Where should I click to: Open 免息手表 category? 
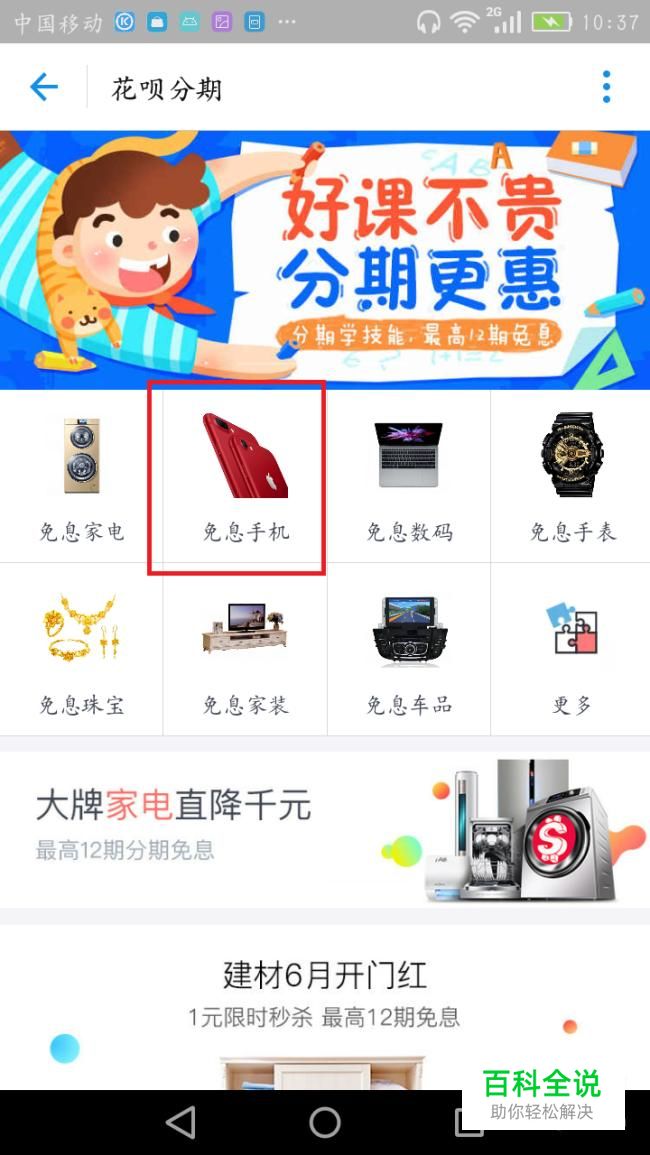point(571,476)
